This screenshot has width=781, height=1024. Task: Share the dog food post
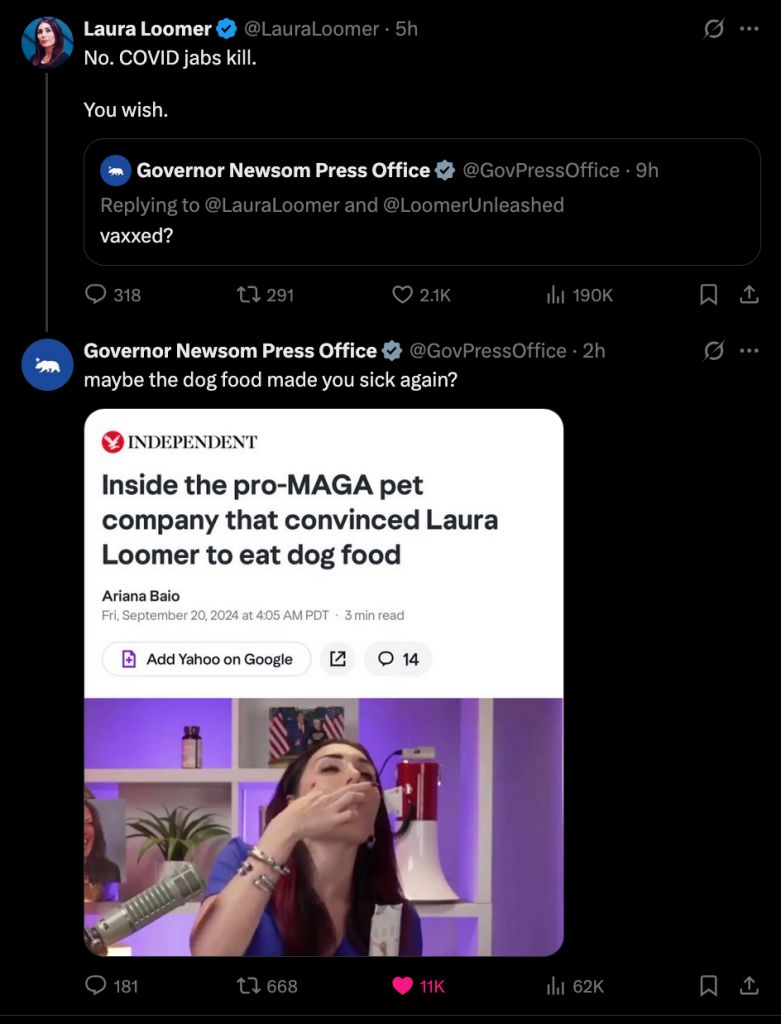click(x=748, y=986)
